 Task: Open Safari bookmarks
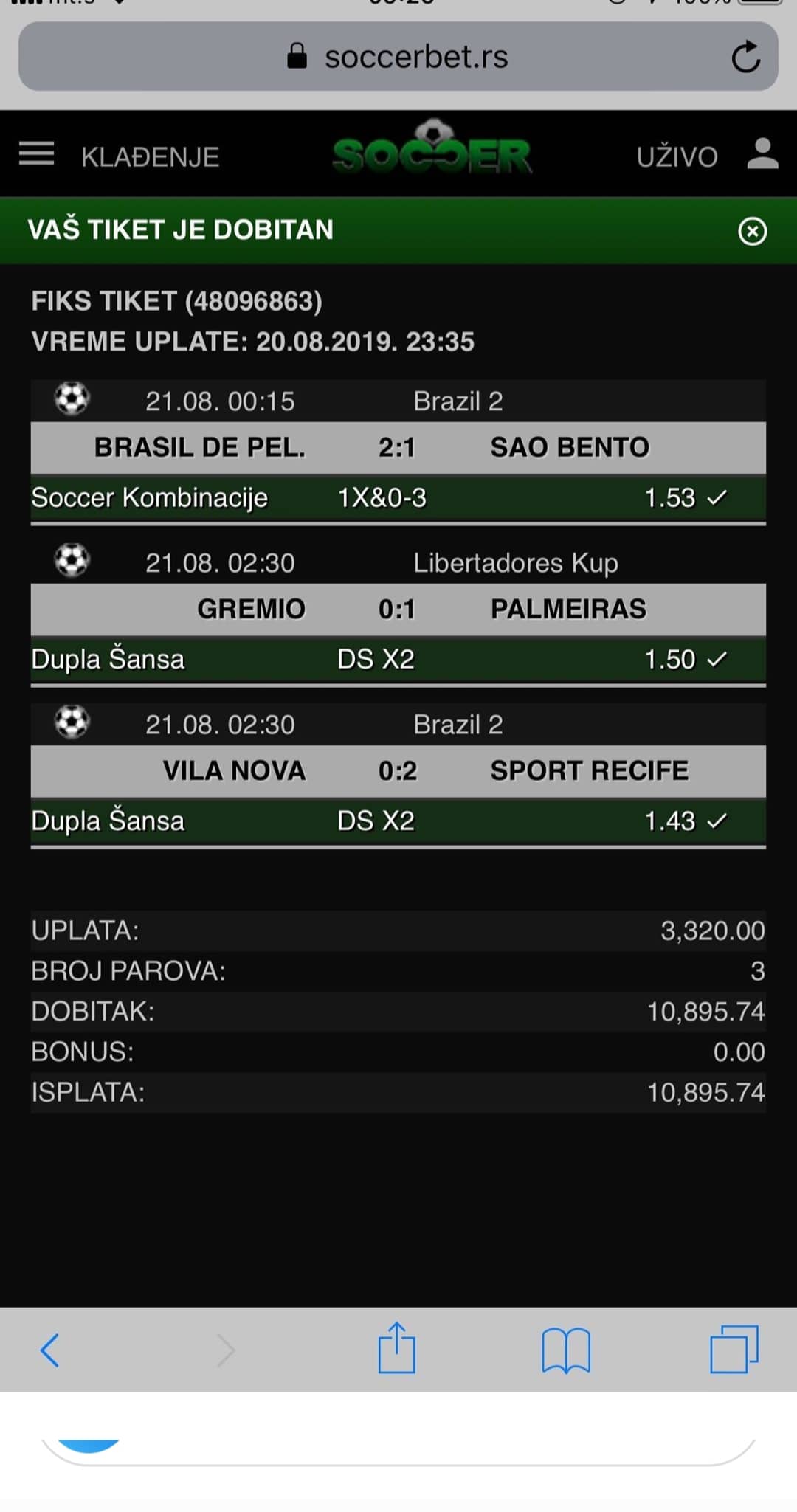point(566,1350)
